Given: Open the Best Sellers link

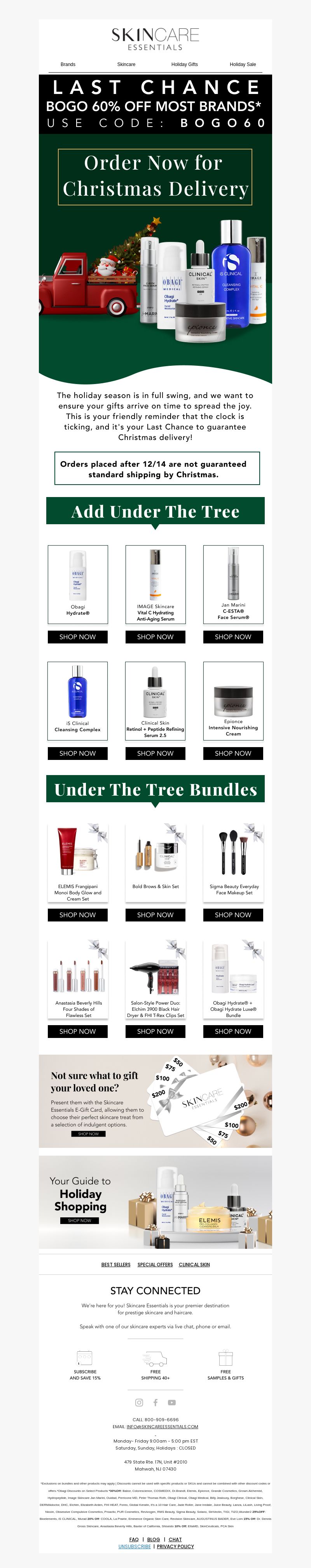Looking at the screenshot, I should [116, 1264].
